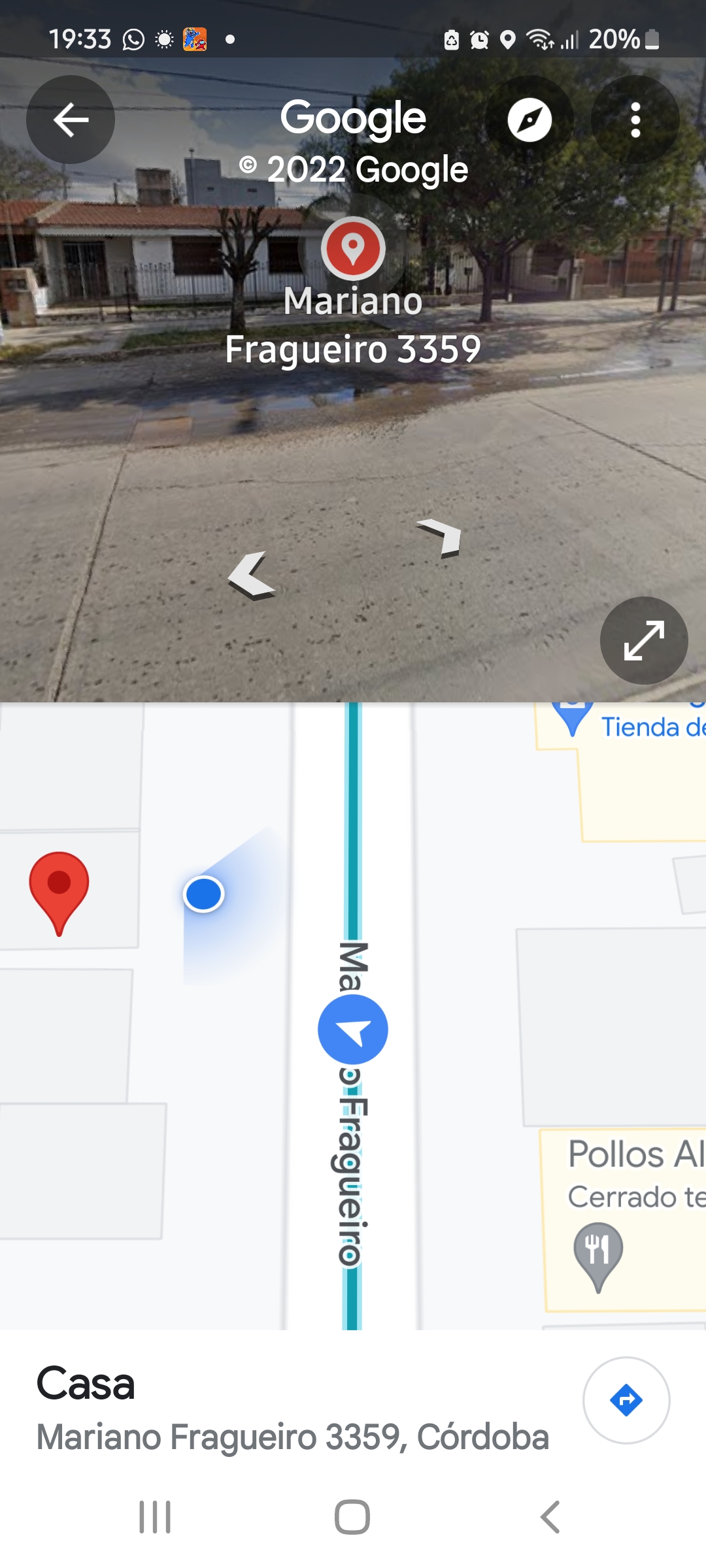706x1568 pixels.
Task: Tap the Mariano Fragueiro 3359 pin in Street View
Action: [353, 249]
